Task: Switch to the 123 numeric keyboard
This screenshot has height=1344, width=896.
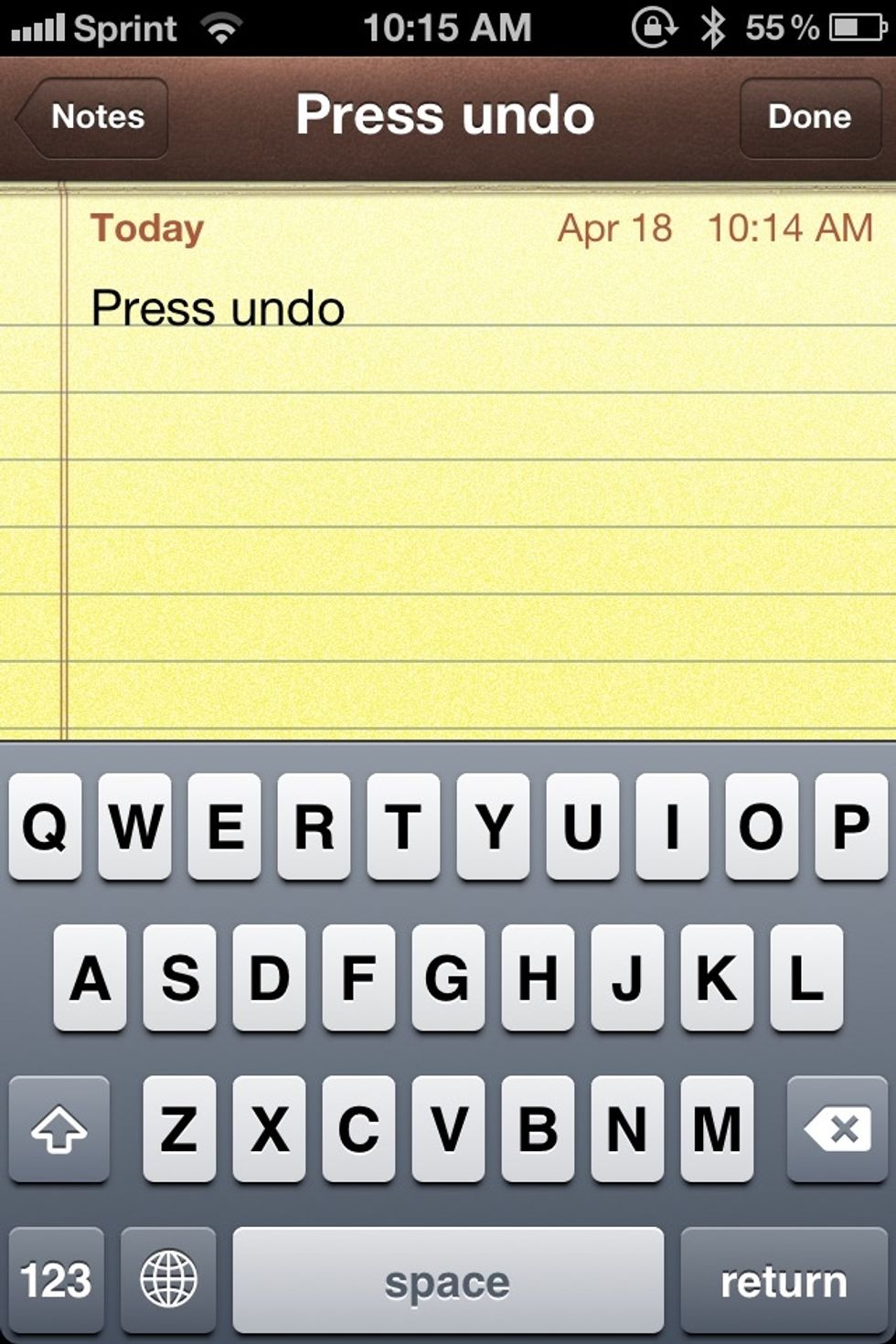Action: 56,1280
